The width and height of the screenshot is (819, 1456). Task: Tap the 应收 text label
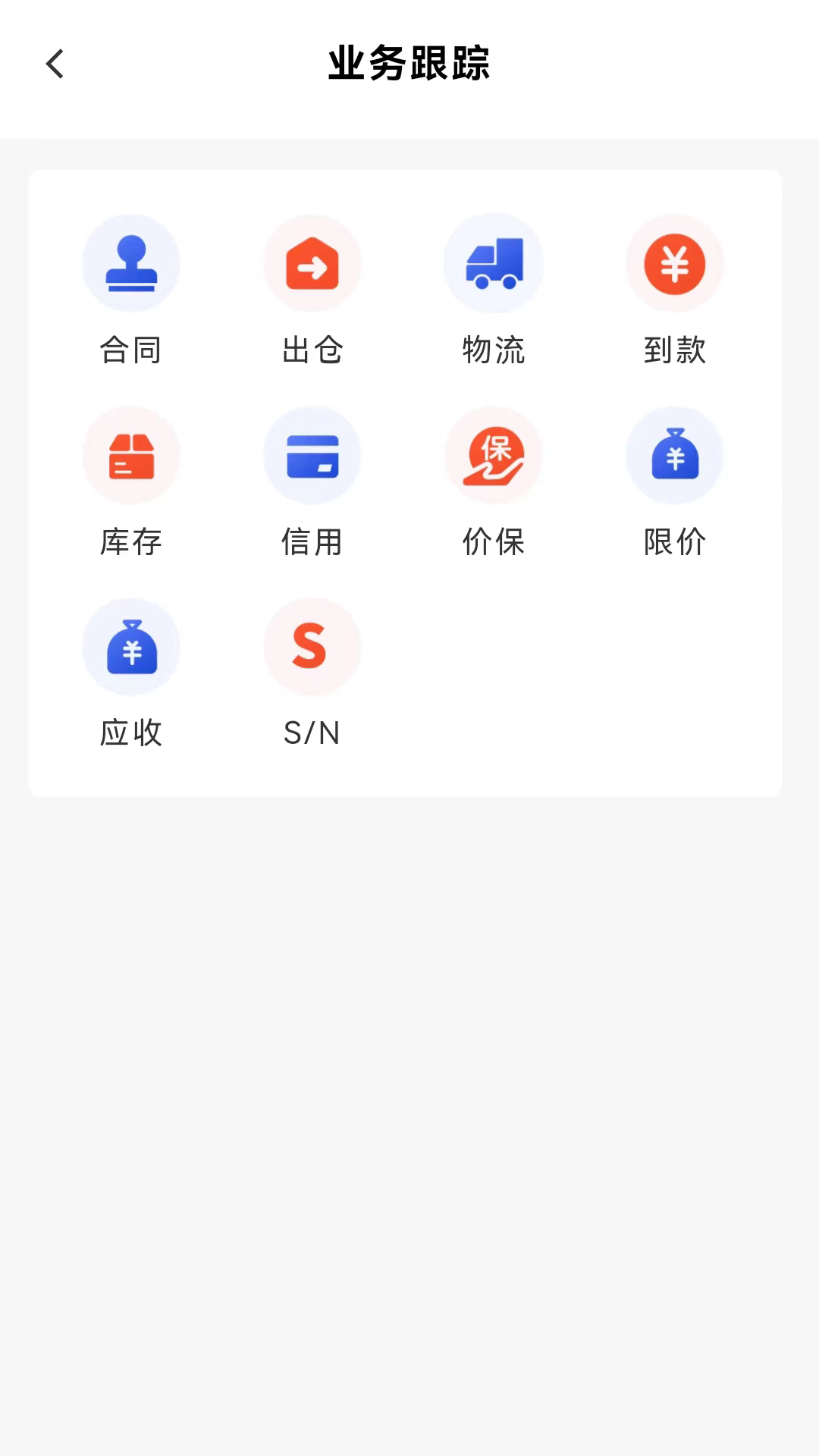[x=131, y=733]
